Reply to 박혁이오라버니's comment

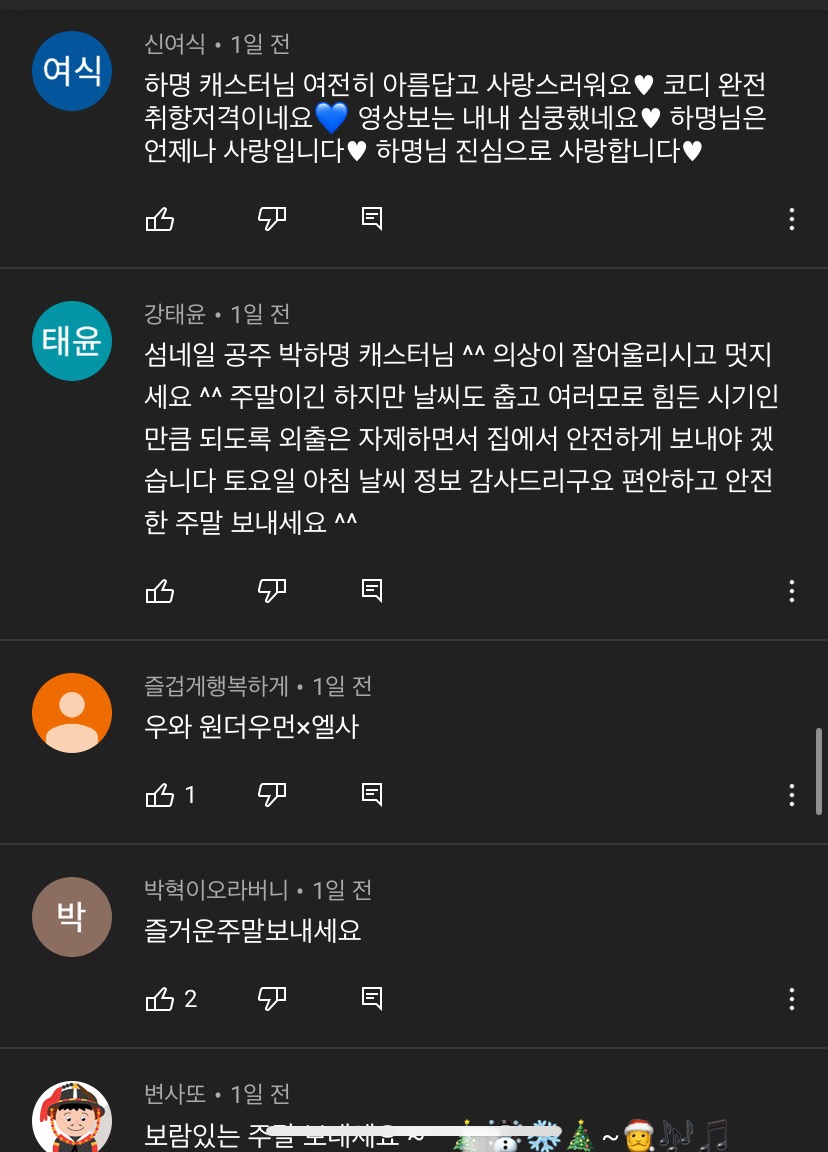372,998
